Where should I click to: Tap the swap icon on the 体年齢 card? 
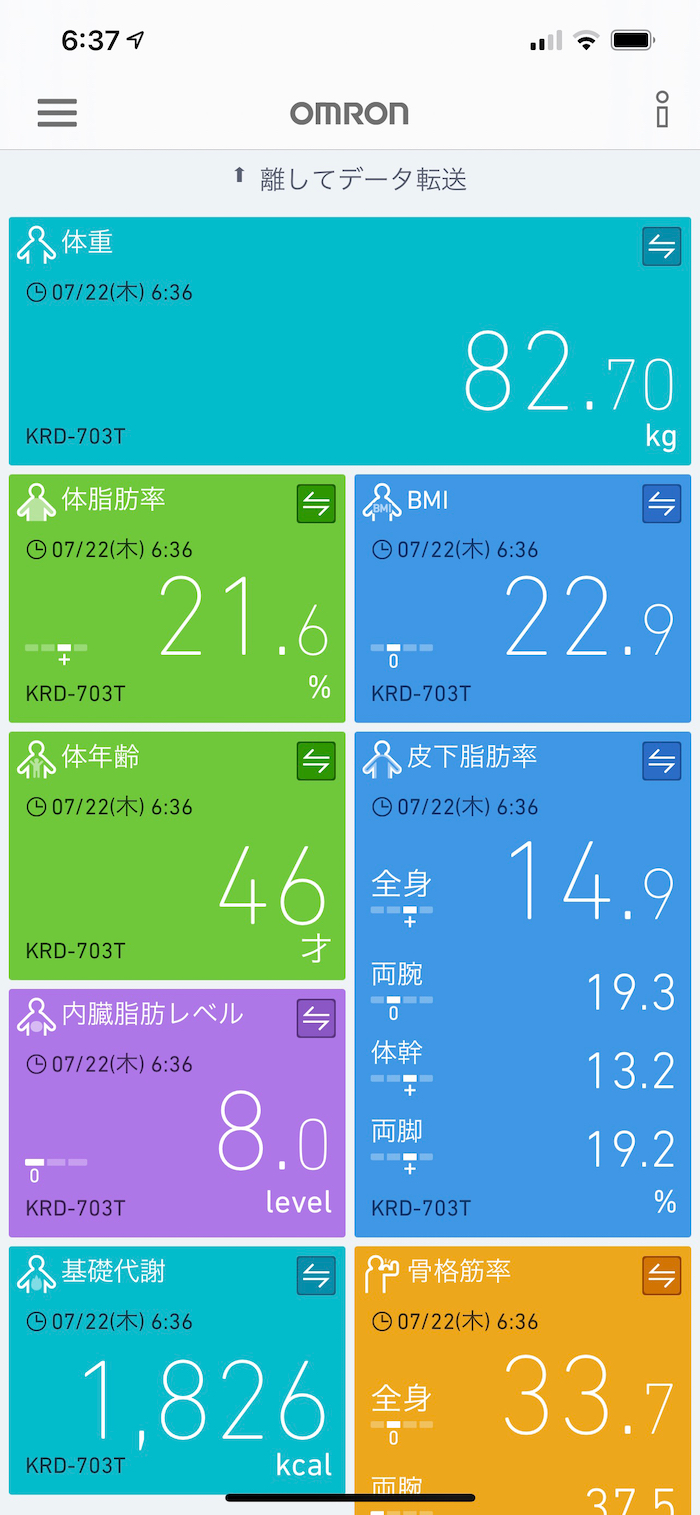point(316,761)
